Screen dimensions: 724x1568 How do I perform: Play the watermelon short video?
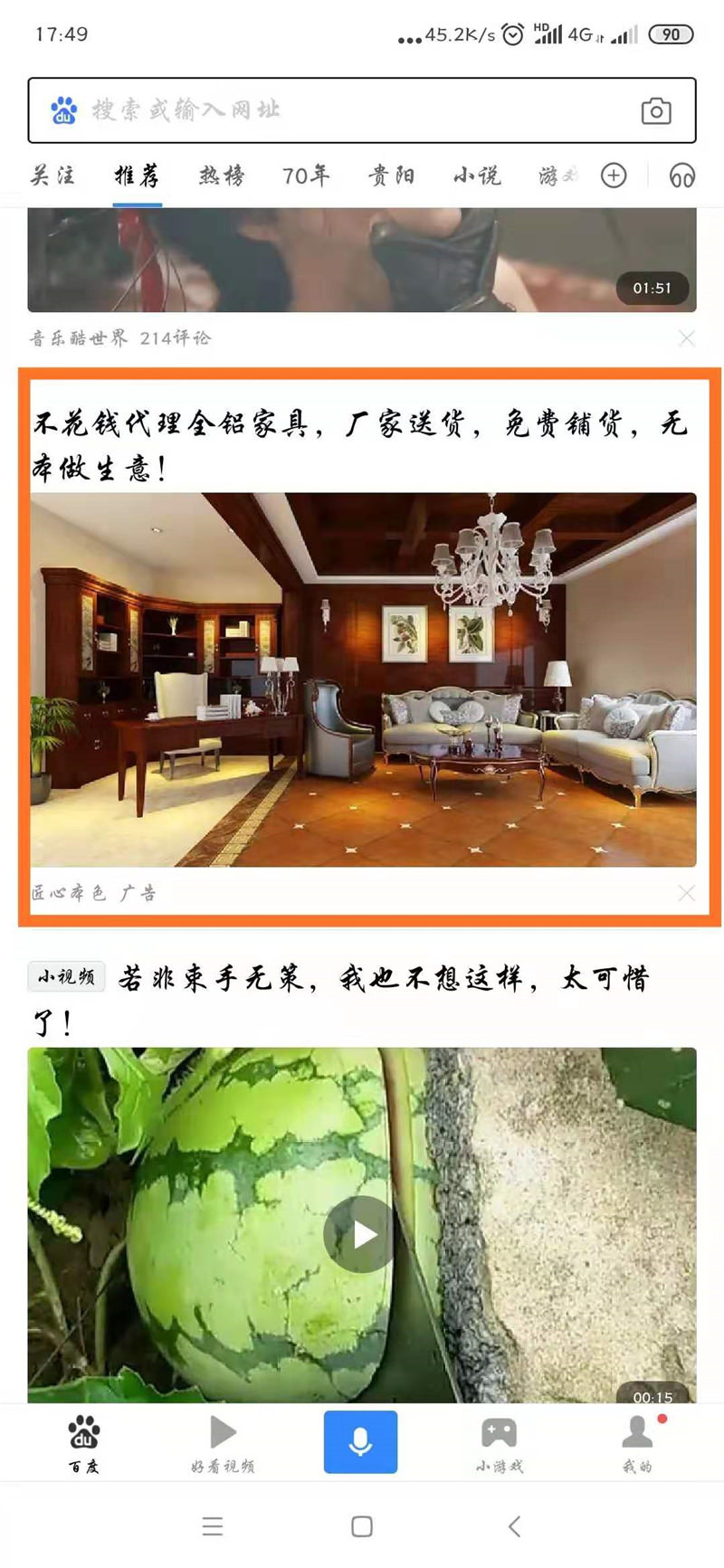(x=360, y=1234)
